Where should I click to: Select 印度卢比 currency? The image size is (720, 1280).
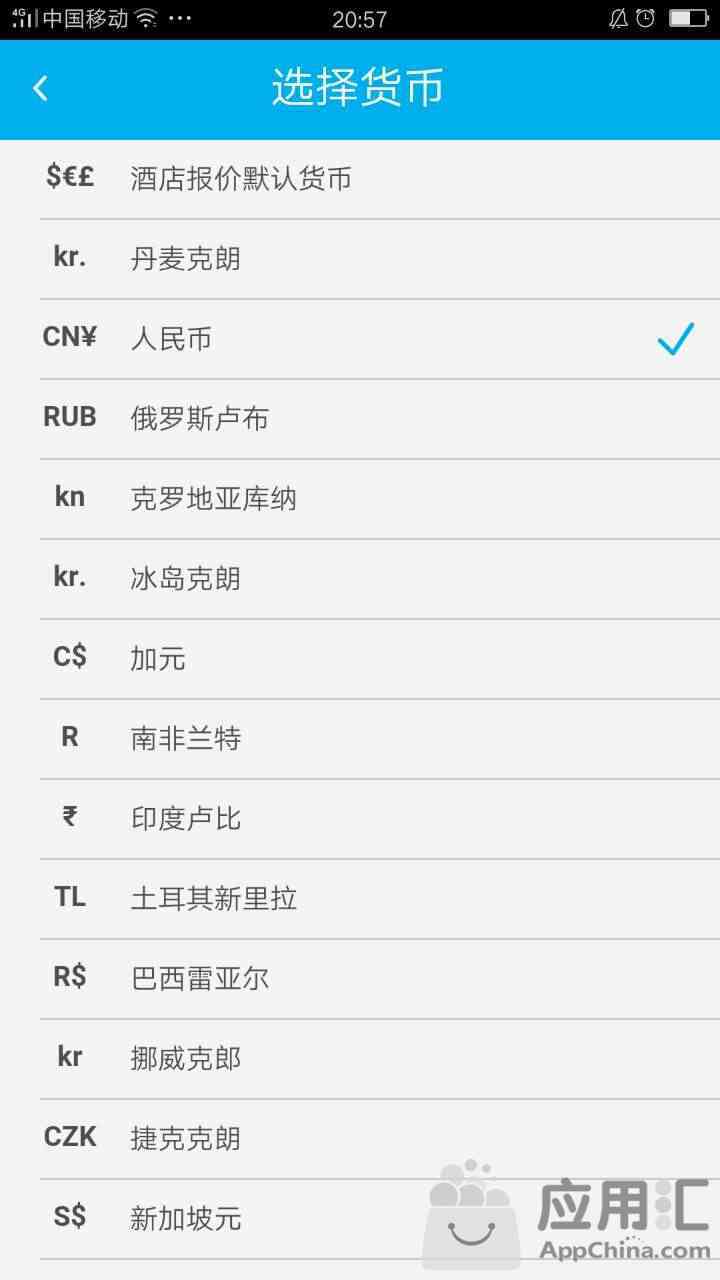click(x=360, y=819)
